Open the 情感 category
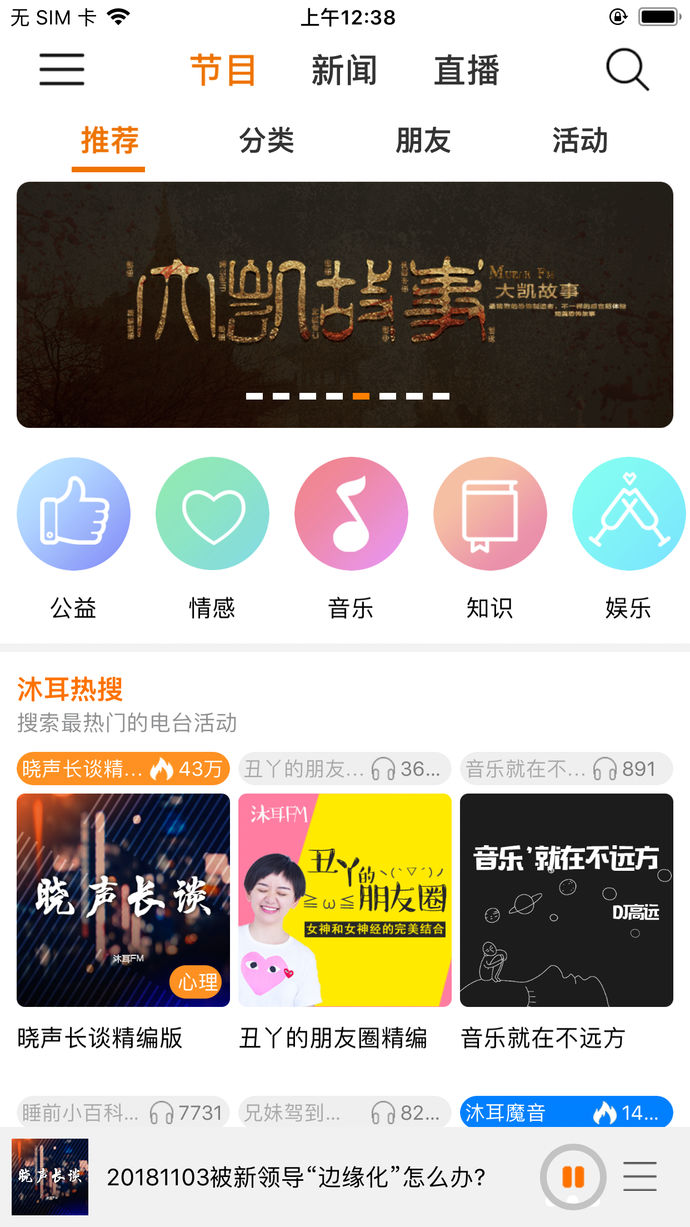Viewport: 690px width, 1227px height. (x=212, y=514)
